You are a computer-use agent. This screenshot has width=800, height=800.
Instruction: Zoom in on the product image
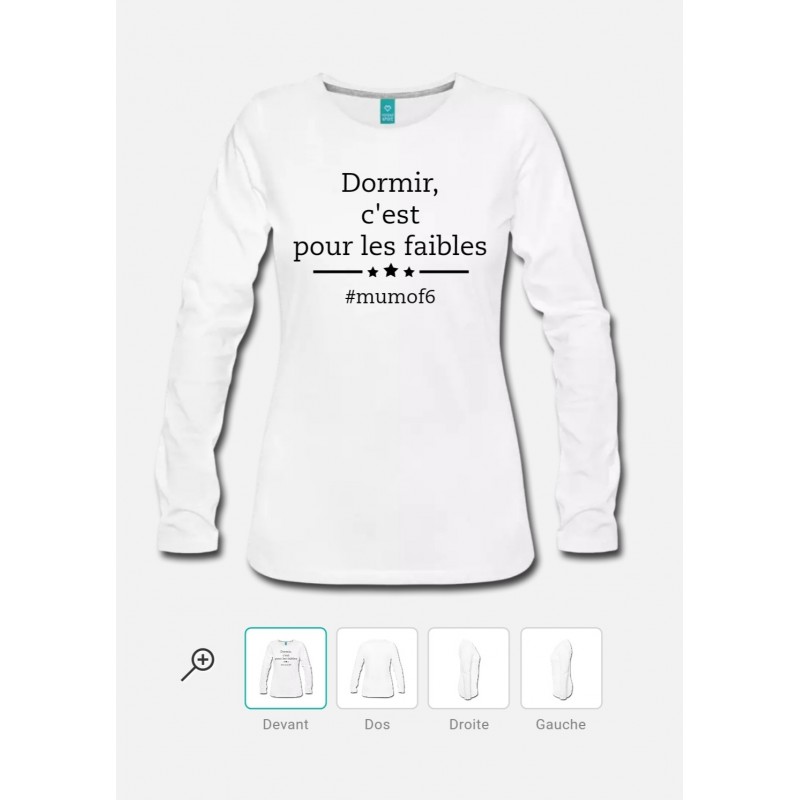pos(198,663)
